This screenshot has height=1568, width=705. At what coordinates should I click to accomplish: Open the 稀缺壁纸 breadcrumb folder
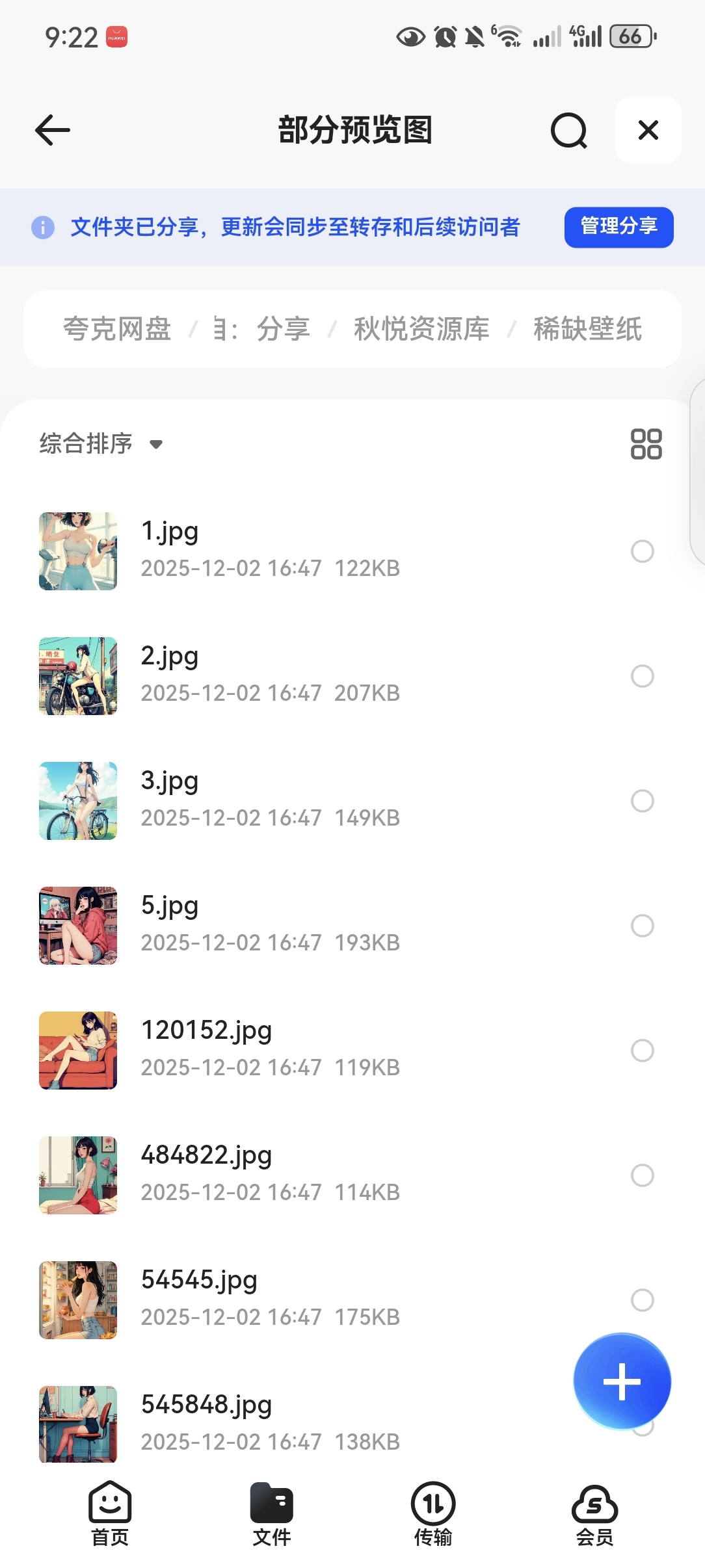coord(587,329)
